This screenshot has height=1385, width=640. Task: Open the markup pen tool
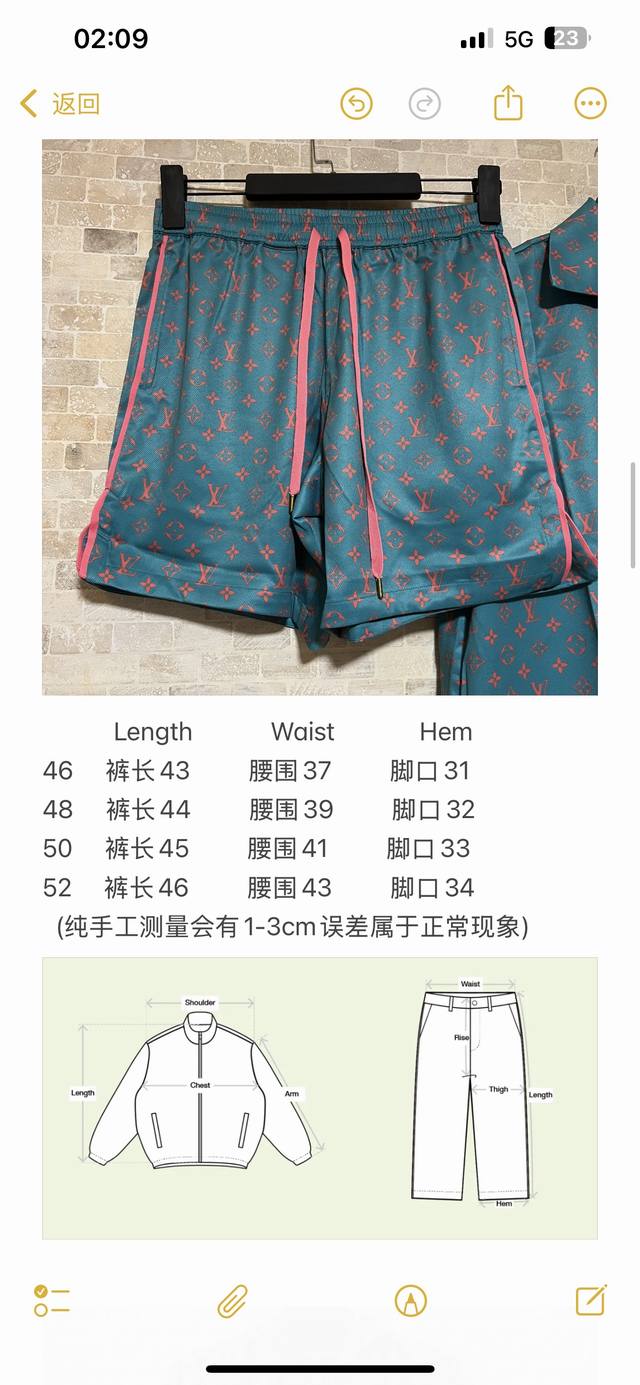coord(411,1300)
